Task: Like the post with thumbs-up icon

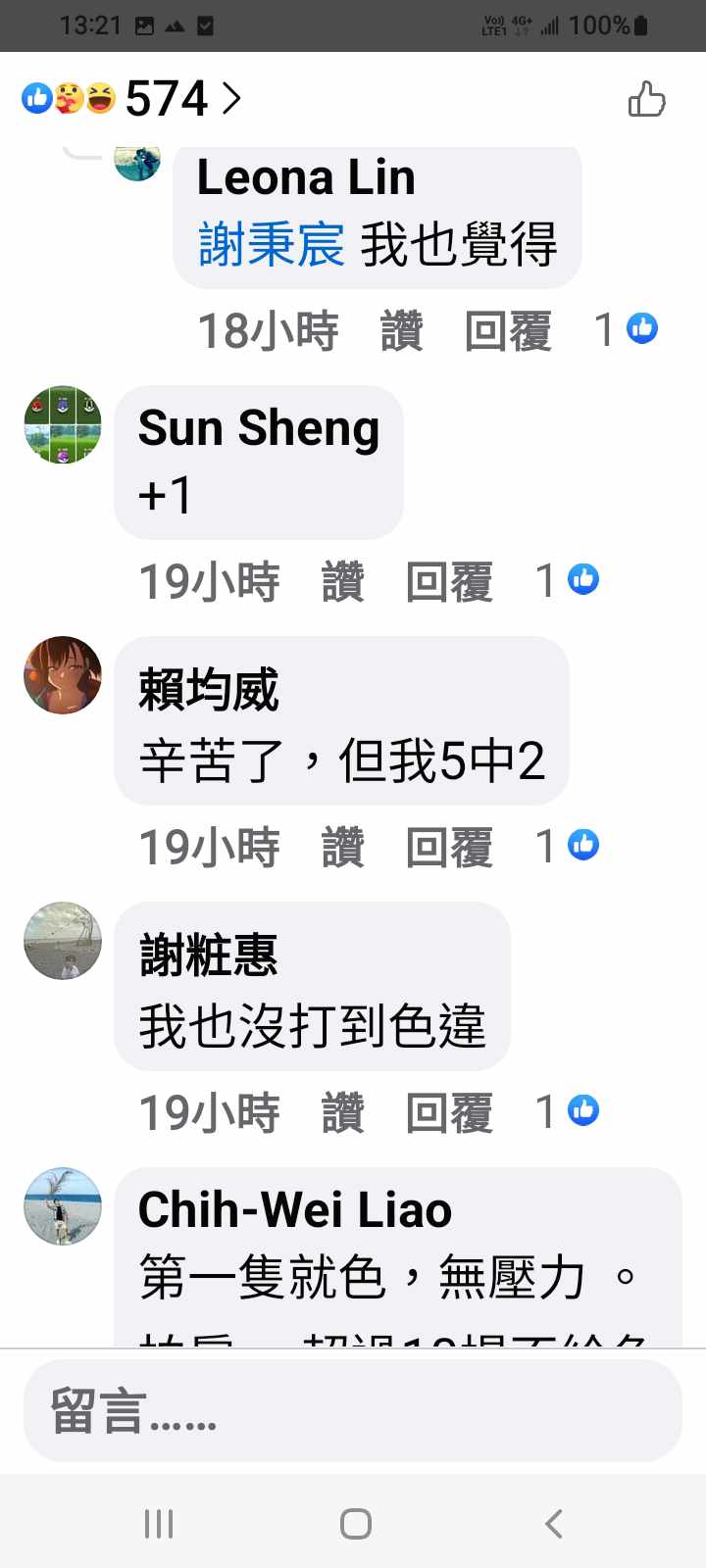Action: coord(646,99)
